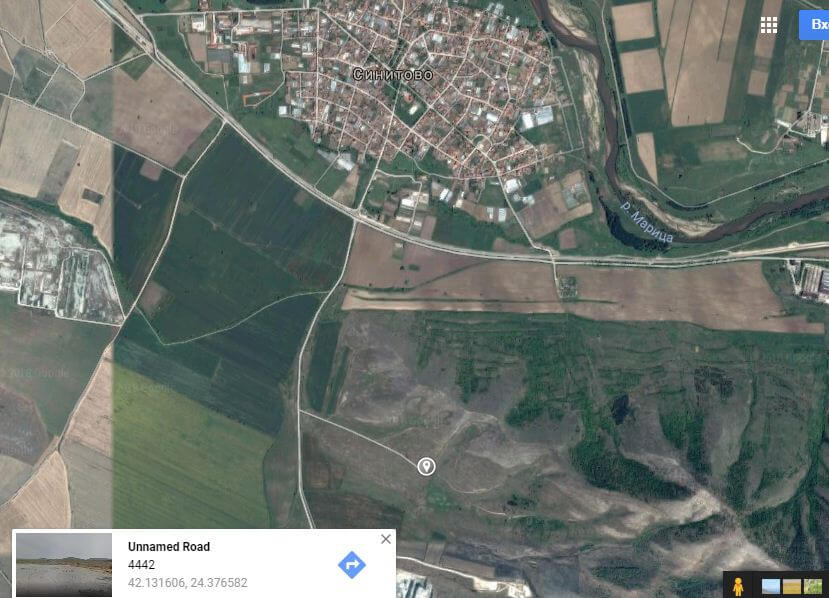Open the third photo in imagery strip
This screenshot has width=829, height=598.
pos(813,586)
